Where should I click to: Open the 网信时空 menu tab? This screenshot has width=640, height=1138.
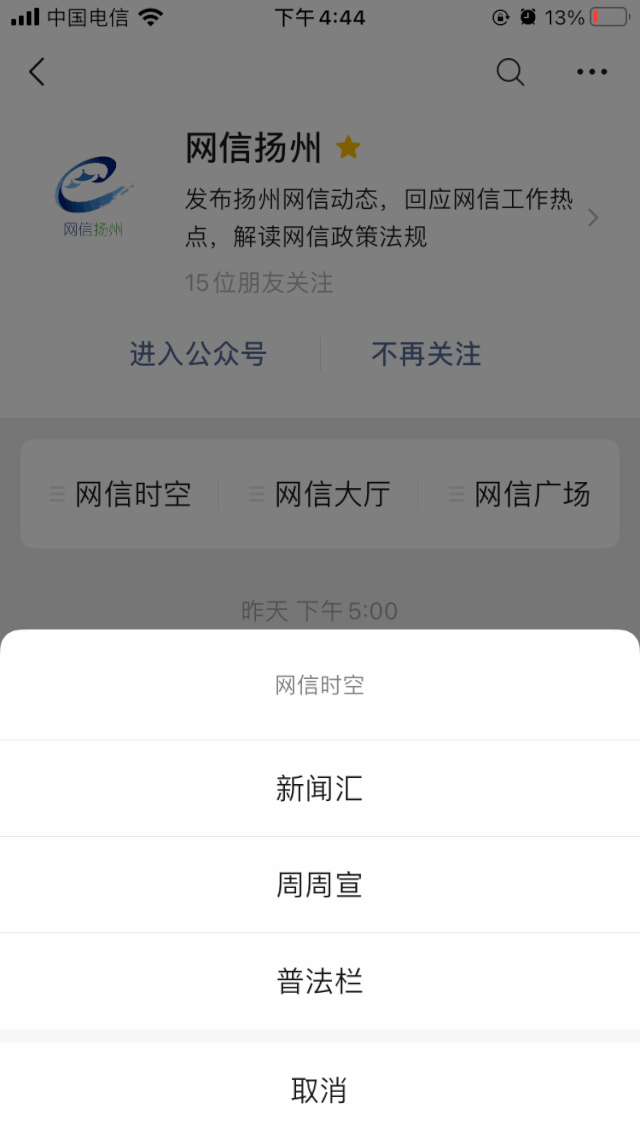(120, 494)
